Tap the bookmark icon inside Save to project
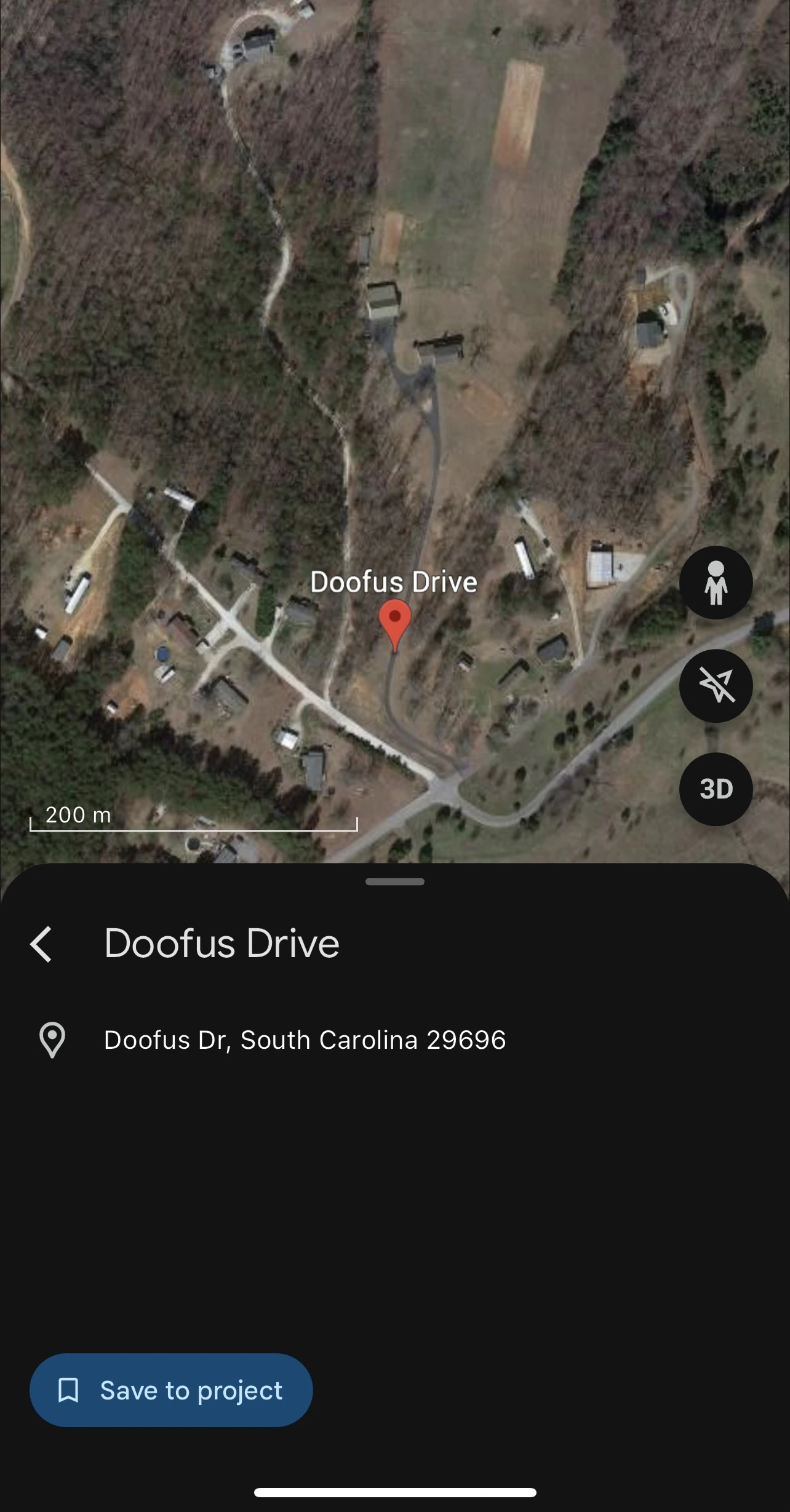 [x=70, y=1391]
